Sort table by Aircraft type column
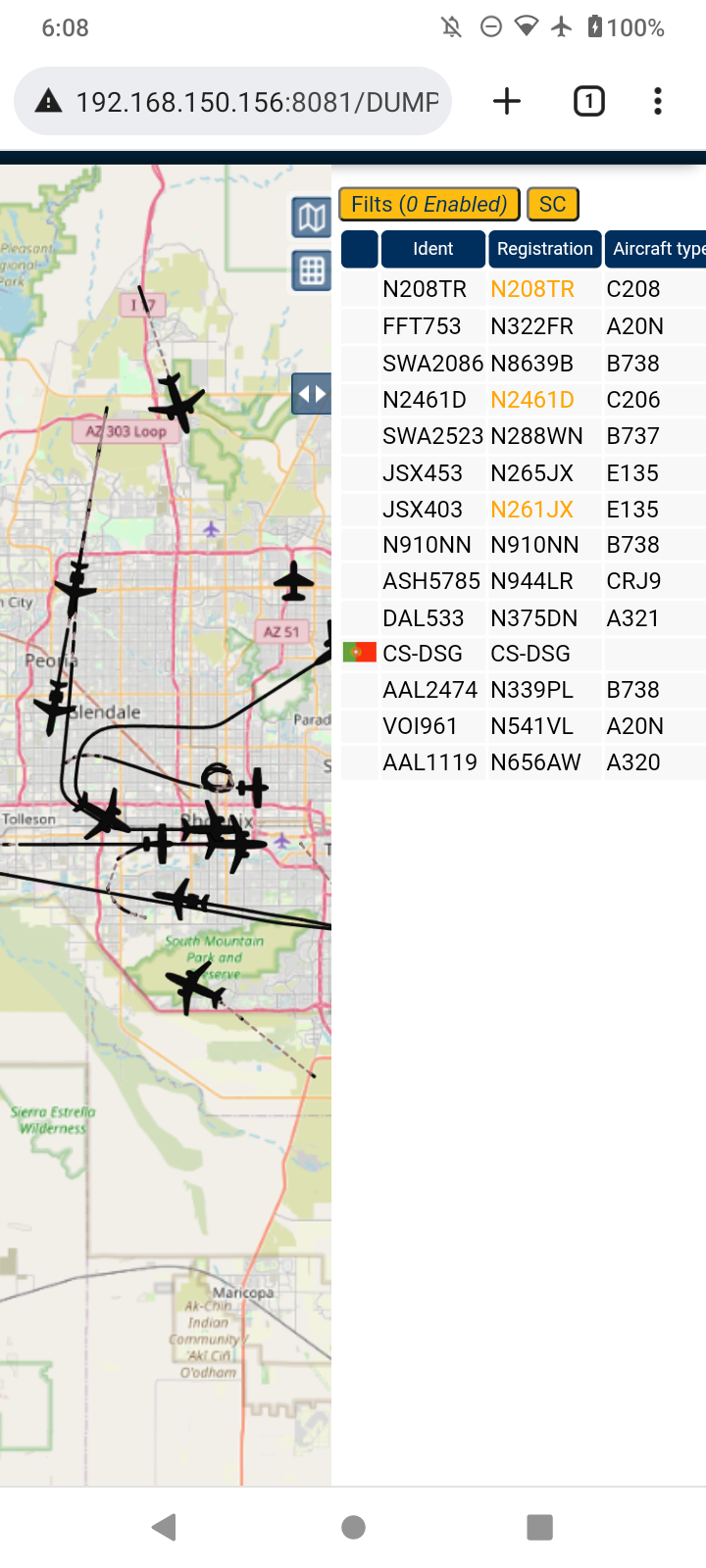706x1568 pixels. click(655, 249)
